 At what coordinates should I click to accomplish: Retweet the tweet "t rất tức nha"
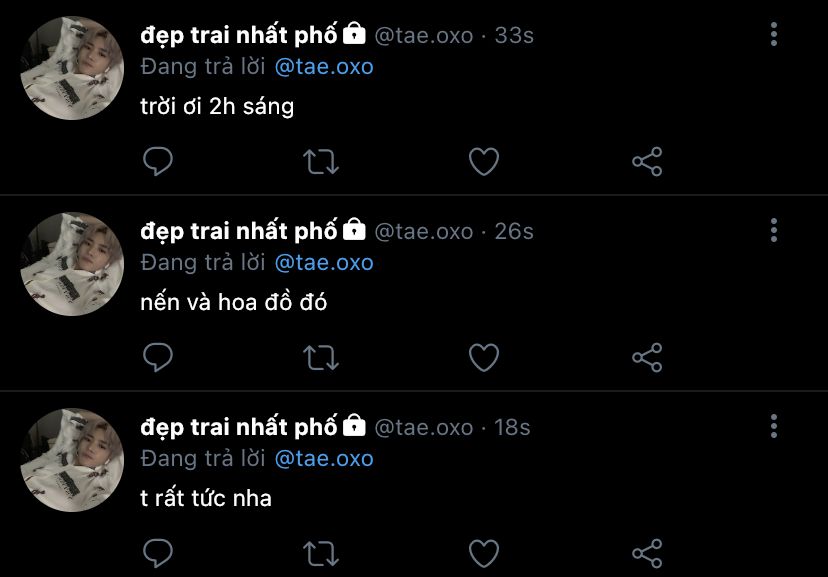(x=321, y=551)
